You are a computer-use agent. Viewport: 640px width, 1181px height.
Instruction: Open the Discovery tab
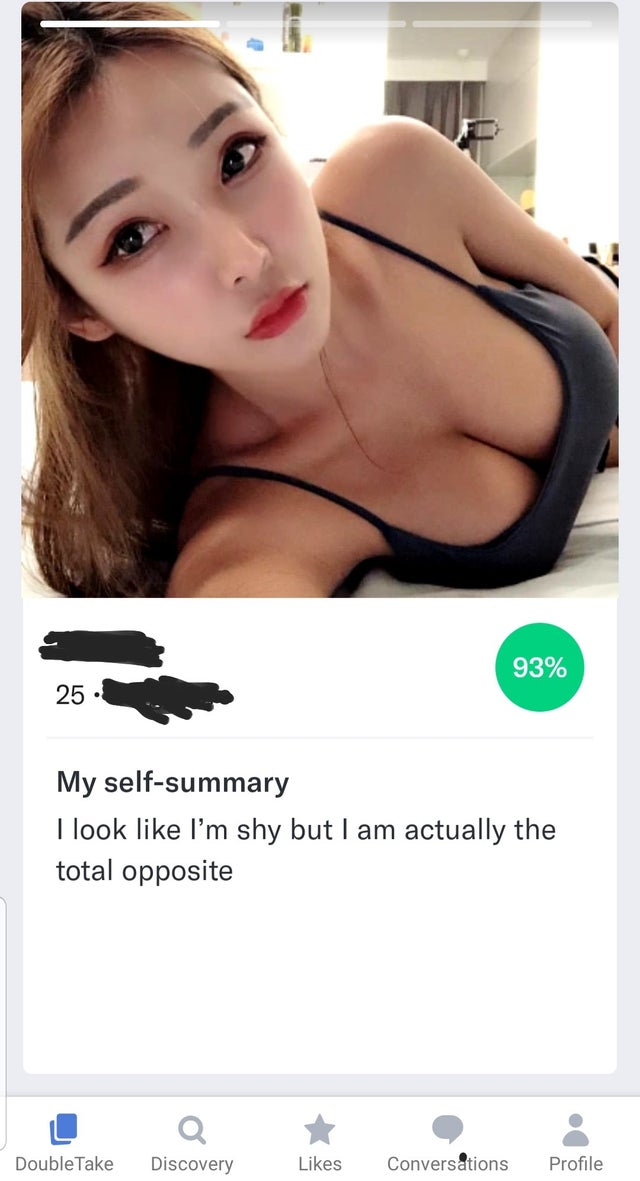[x=192, y=1143]
